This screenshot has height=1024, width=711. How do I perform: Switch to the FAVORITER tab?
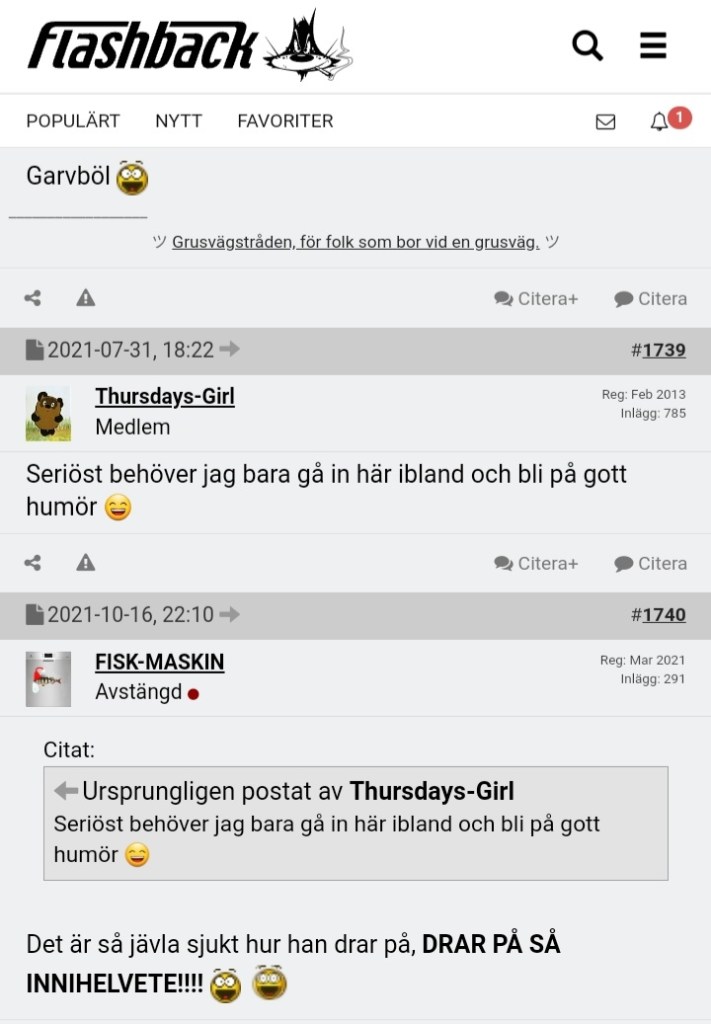pos(285,121)
